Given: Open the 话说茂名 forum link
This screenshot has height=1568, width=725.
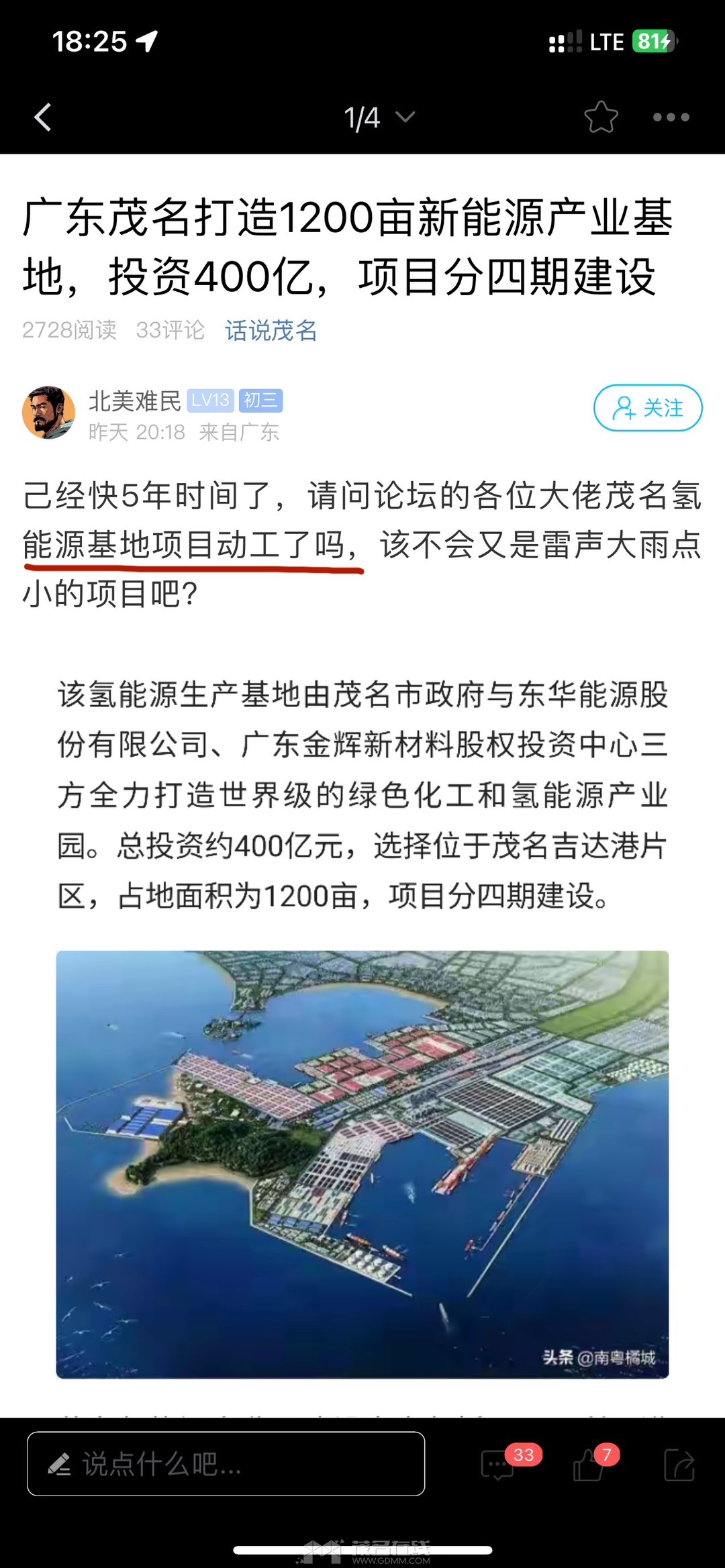Looking at the screenshot, I should click(271, 330).
